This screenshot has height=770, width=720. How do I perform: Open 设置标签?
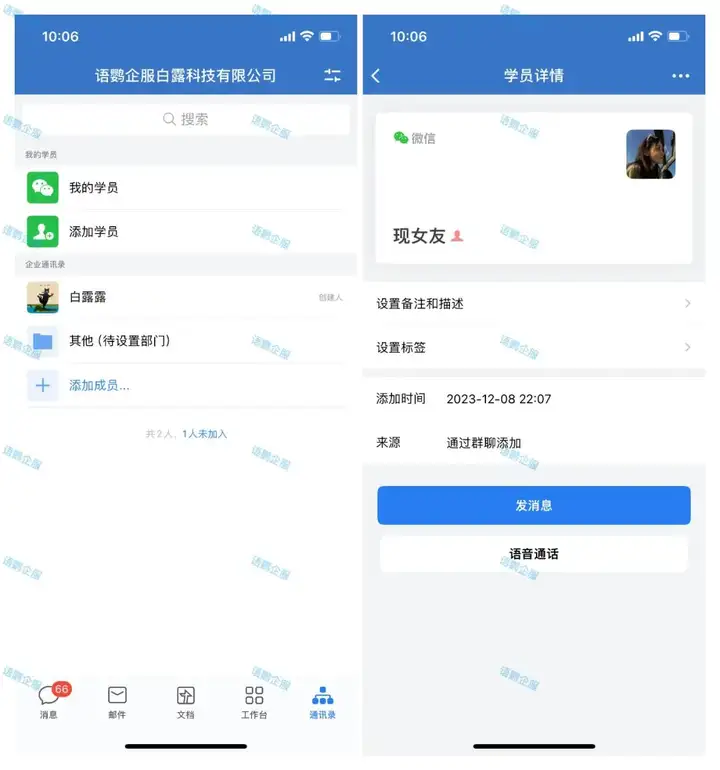pos(534,347)
